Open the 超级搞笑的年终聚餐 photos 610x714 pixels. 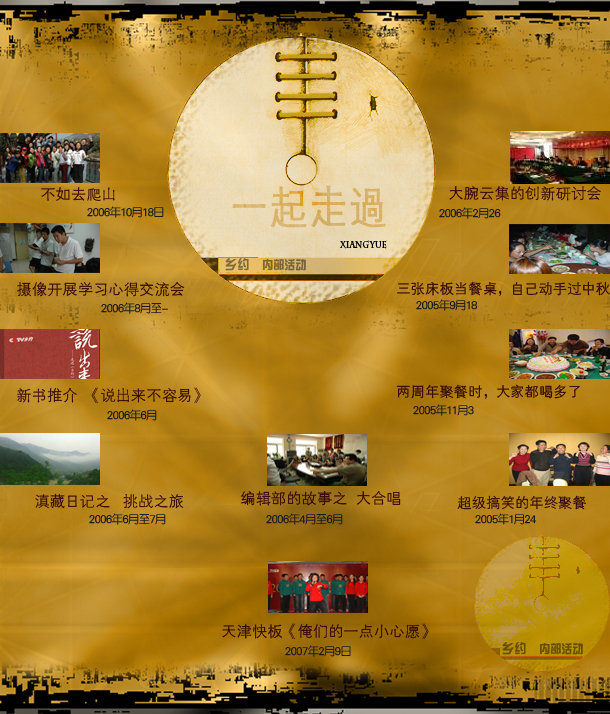click(x=559, y=459)
